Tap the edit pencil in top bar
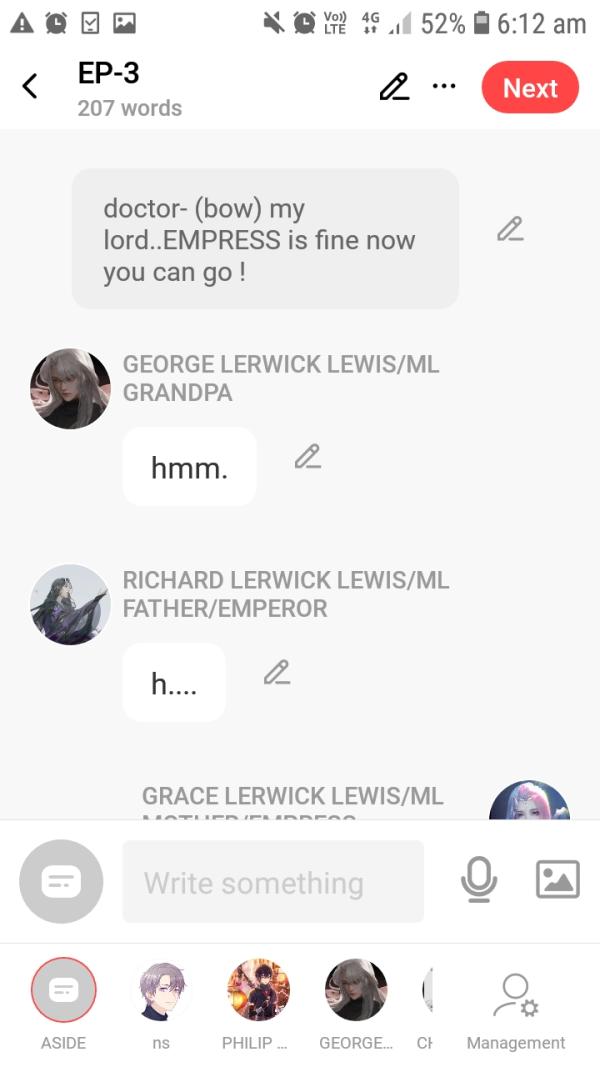 coord(394,87)
